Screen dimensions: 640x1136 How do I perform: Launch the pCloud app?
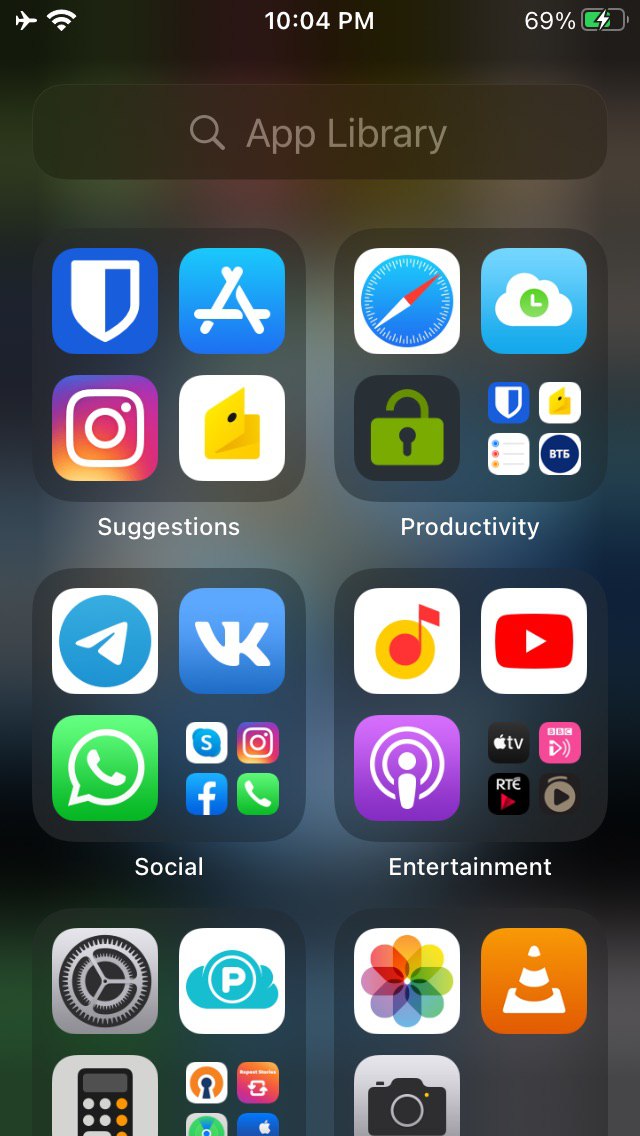(x=232, y=981)
